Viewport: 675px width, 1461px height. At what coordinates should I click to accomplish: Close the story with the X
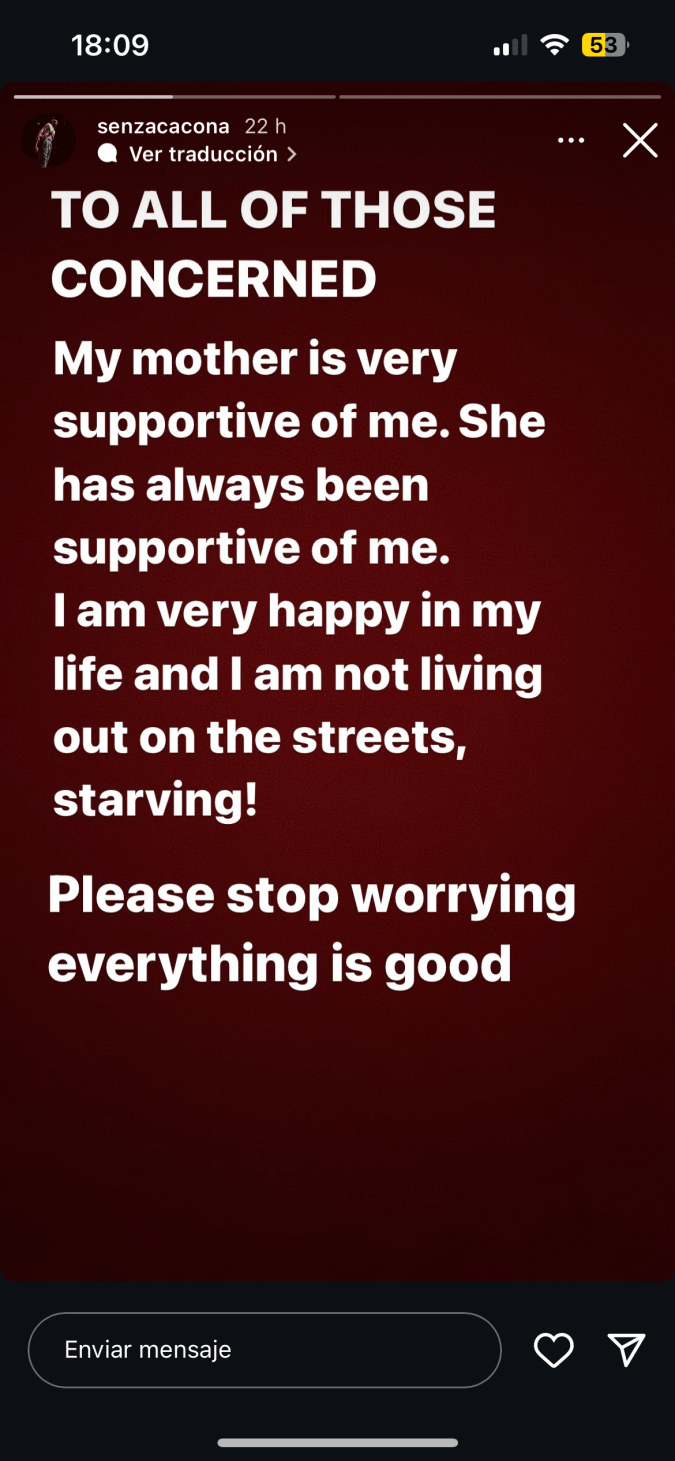click(x=640, y=141)
